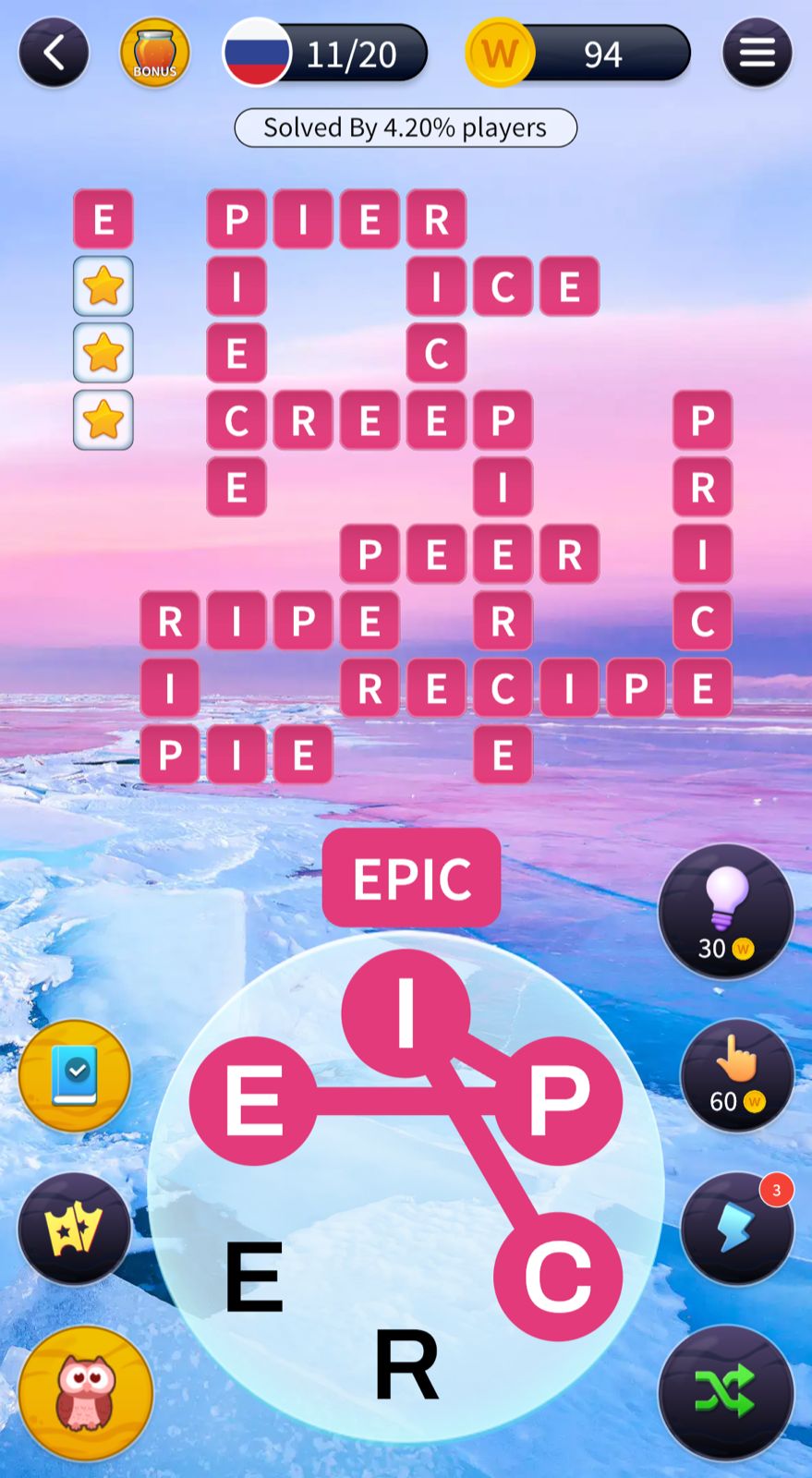Use the finger pointer hint for 60 coins
812x1478 pixels.
pyautogui.click(x=736, y=1075)
